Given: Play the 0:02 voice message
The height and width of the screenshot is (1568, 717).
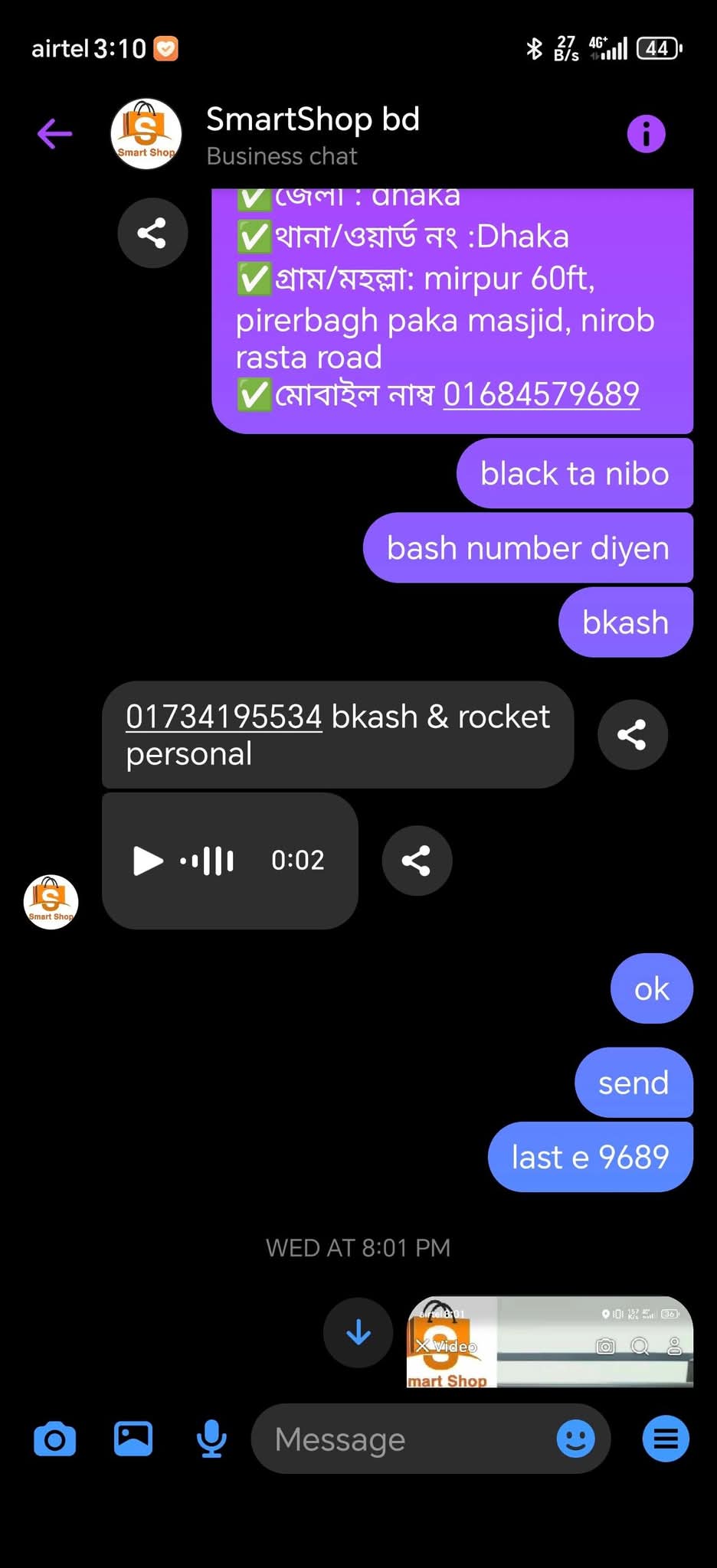Looking at the screenshot, I should coord(148,861).
